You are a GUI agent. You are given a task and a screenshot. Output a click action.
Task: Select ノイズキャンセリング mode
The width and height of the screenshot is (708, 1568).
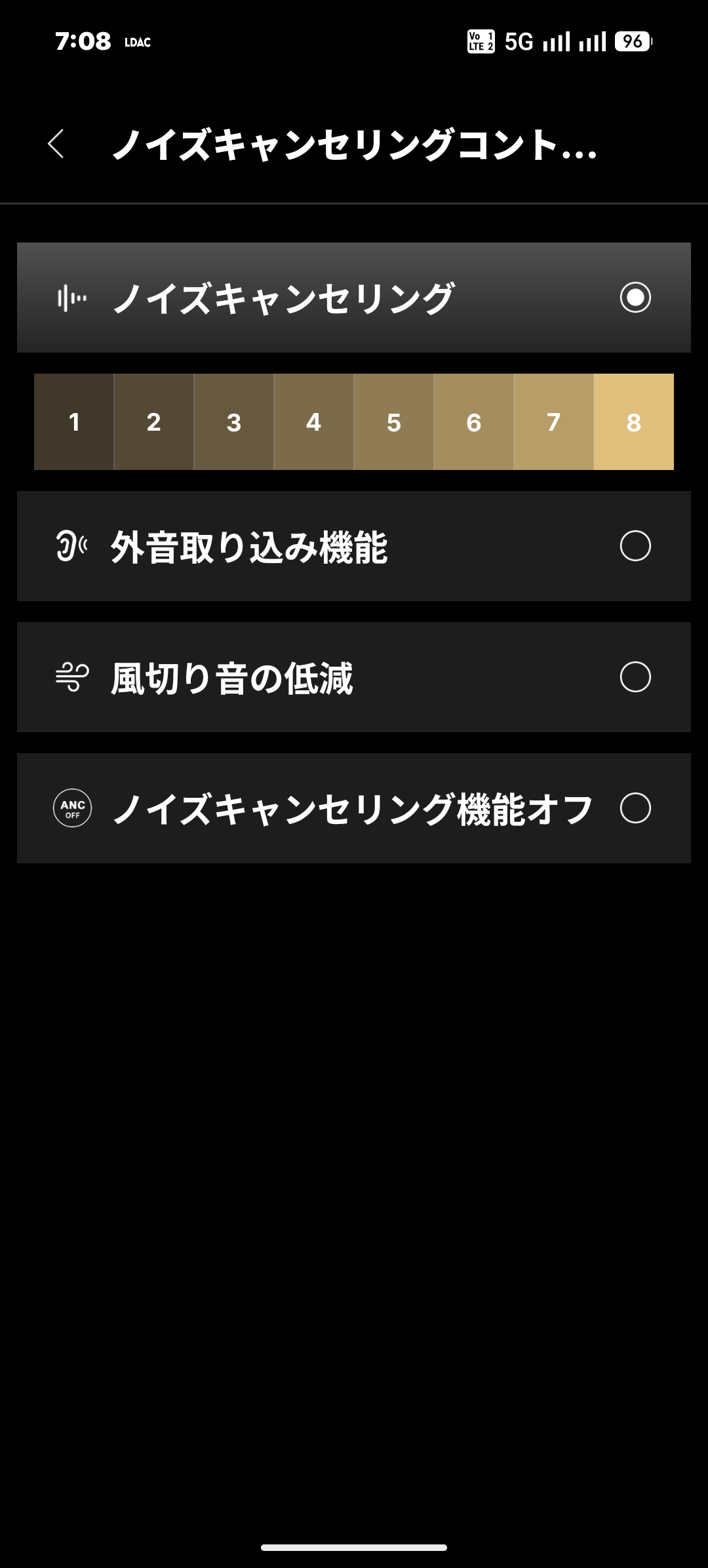(354, 298)
